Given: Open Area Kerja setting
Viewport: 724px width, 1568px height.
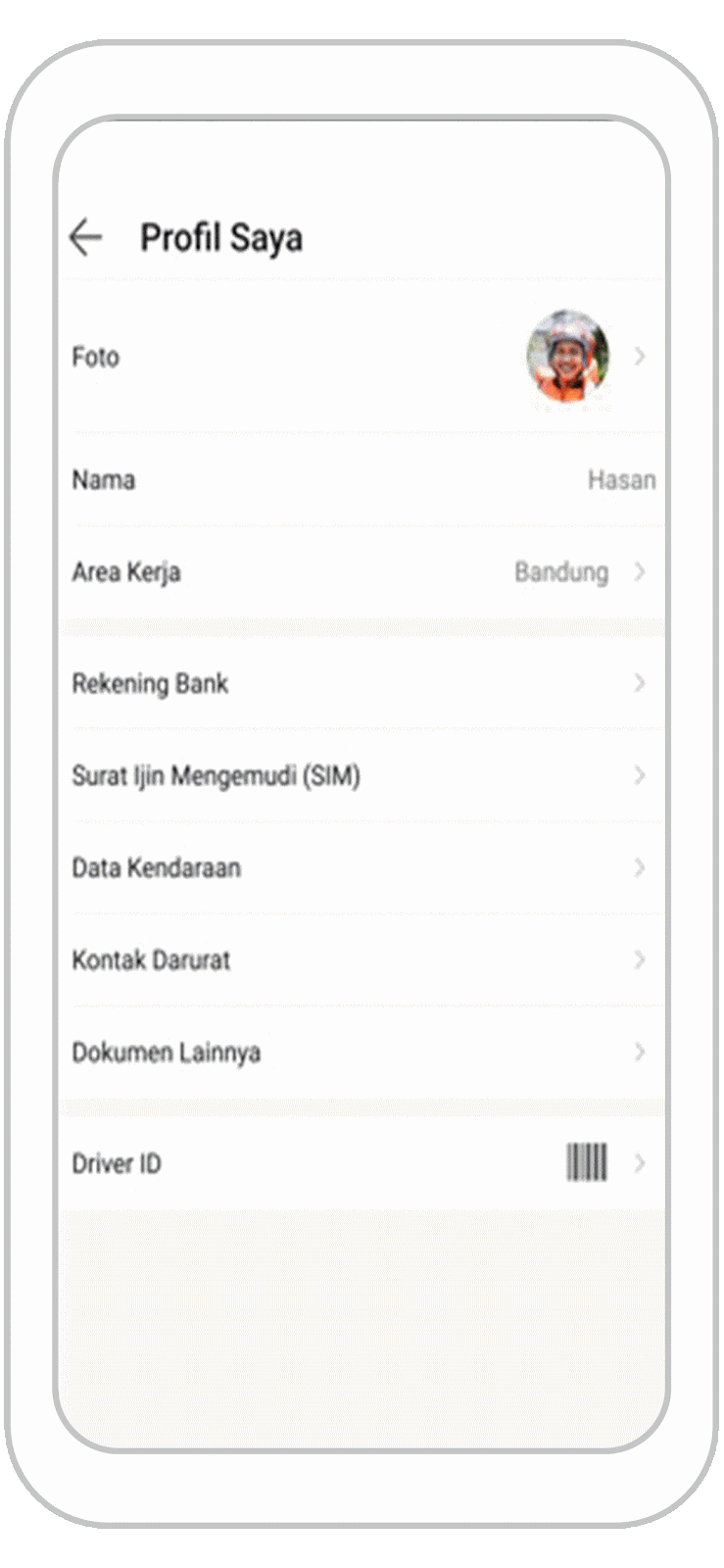Looking at the screenshot, I should coord(362,572).
